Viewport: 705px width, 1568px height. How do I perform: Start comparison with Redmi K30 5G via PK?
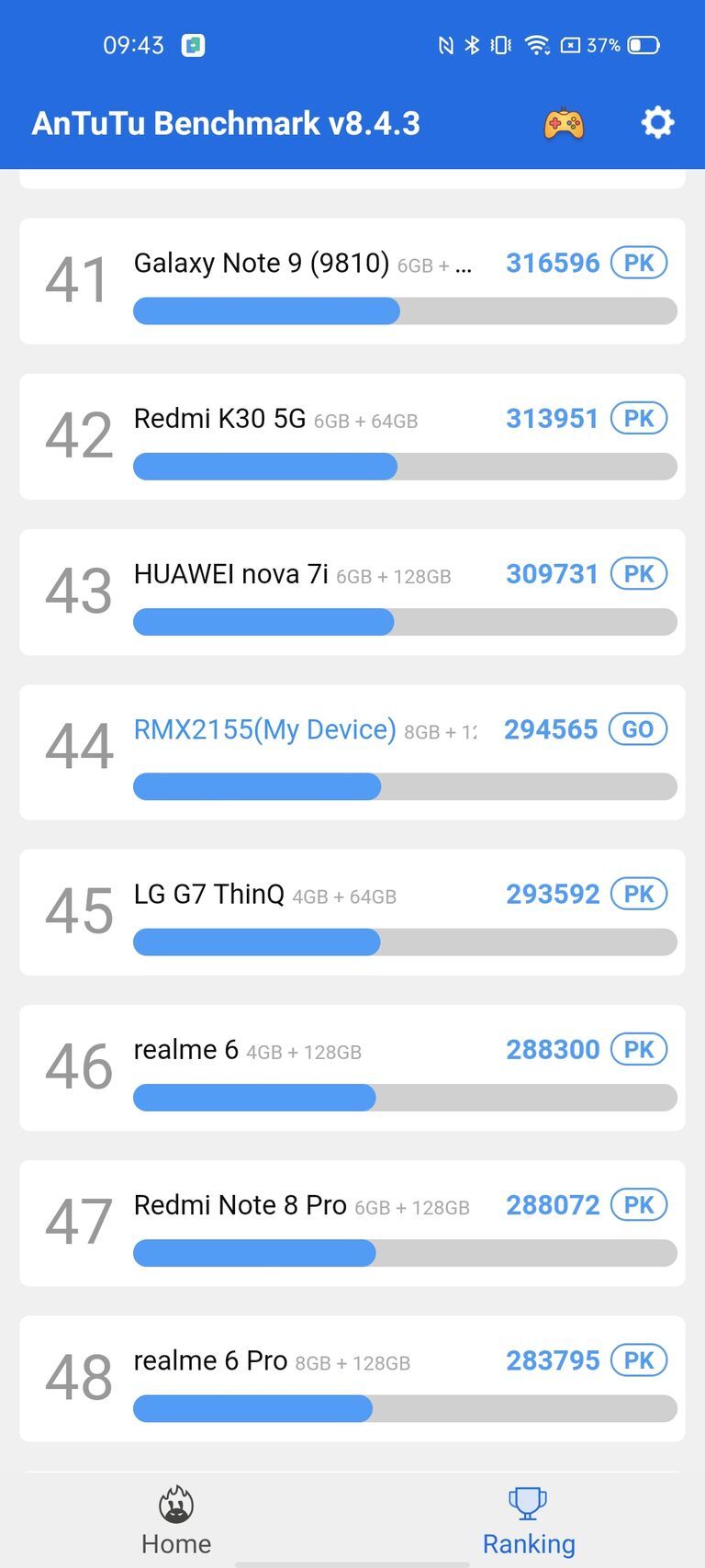pos(641,418)
